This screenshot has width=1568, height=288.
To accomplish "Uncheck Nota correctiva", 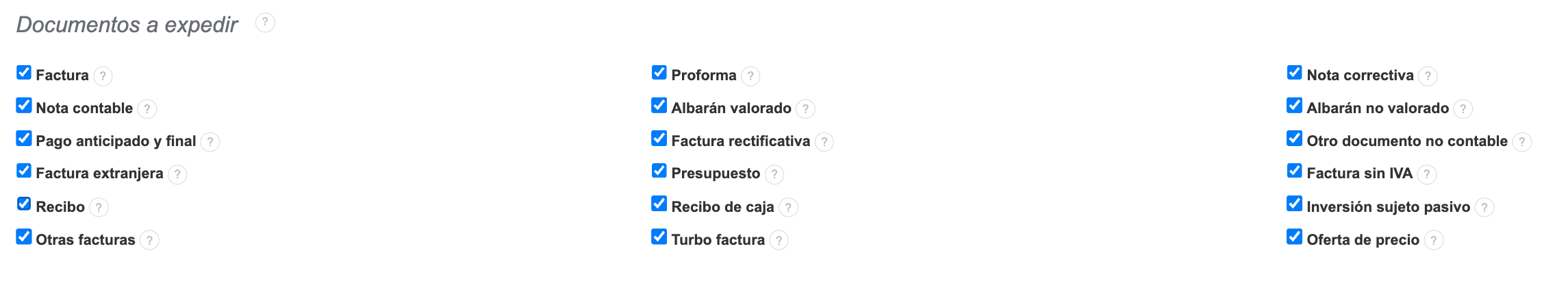I will pyautogui.click(x=1294, y=73).
